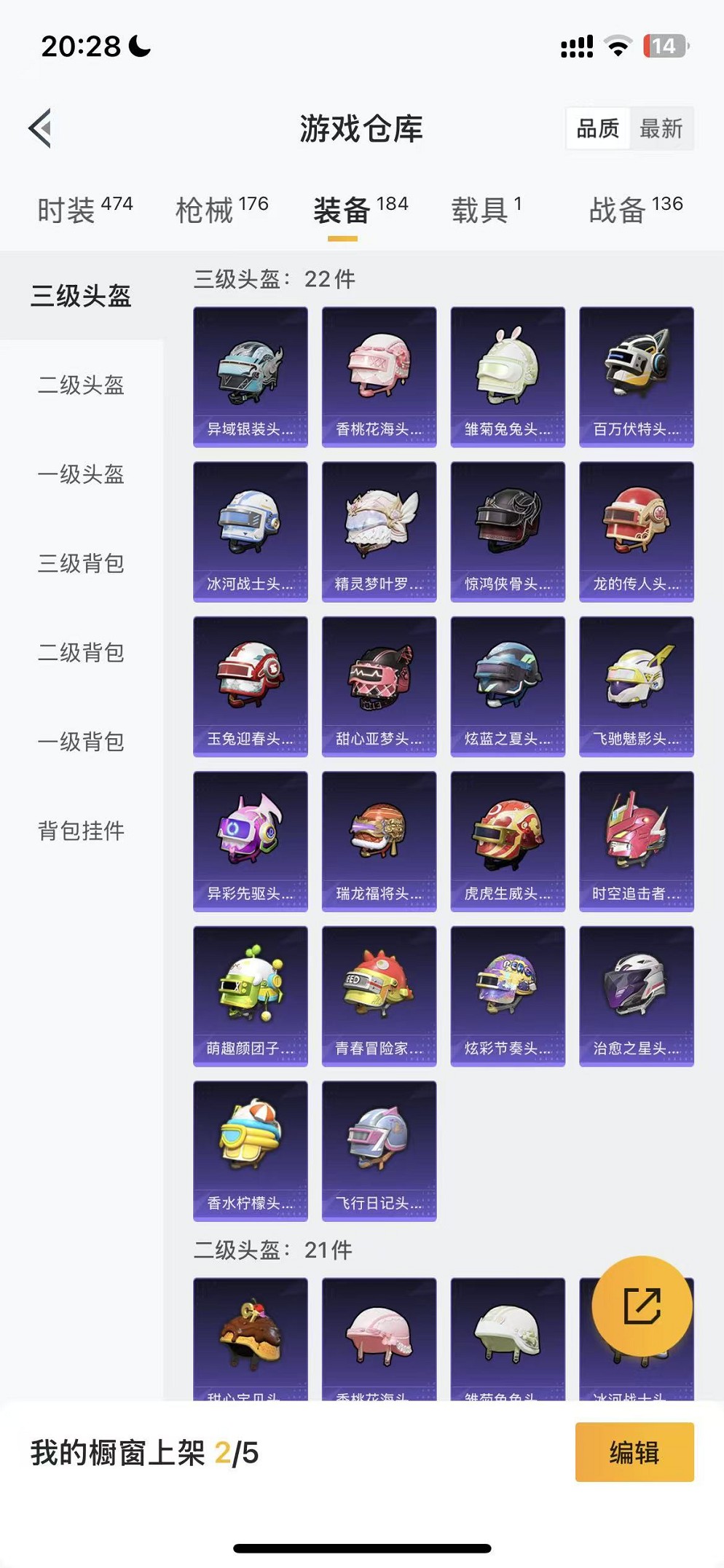The height and width of the screenshot is (1568, 724).
Task: Tap the orange share floating button
Action: [642, 1305]
